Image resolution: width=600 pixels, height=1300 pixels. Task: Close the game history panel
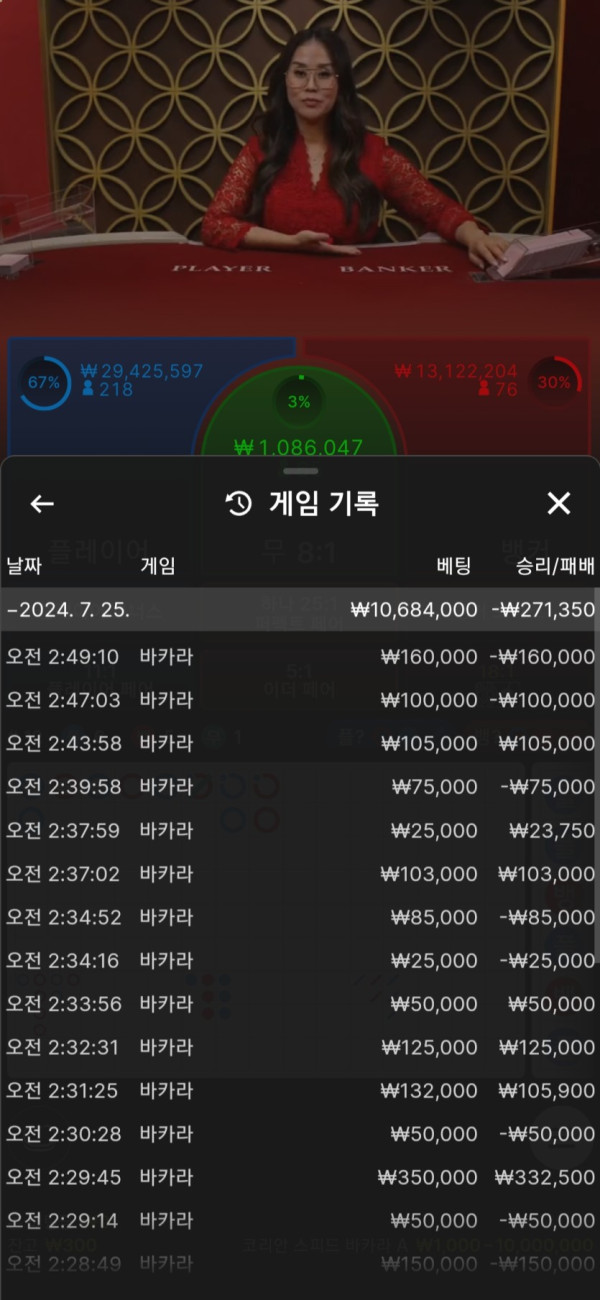point(559,504)
